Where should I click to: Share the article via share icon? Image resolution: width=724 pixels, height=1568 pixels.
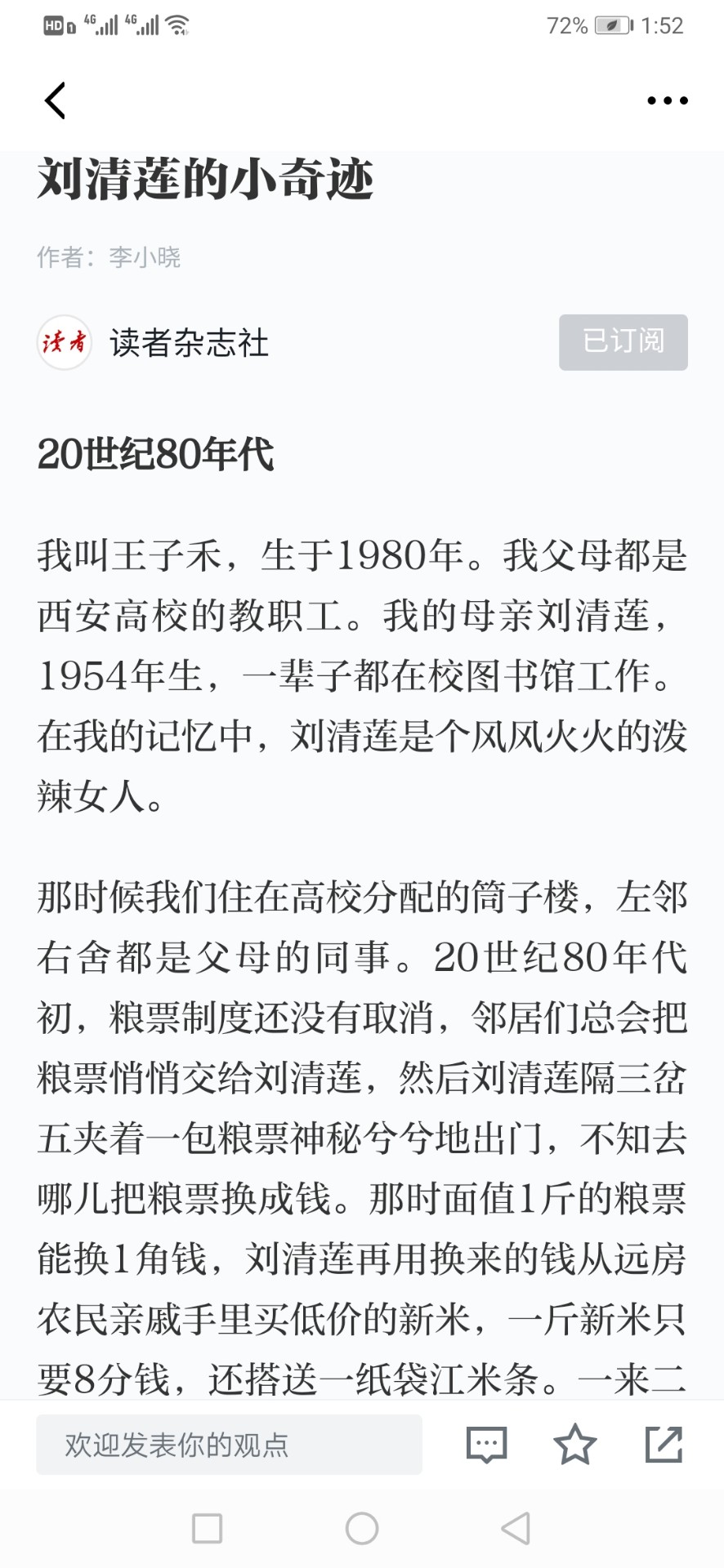pos(664,1444)
